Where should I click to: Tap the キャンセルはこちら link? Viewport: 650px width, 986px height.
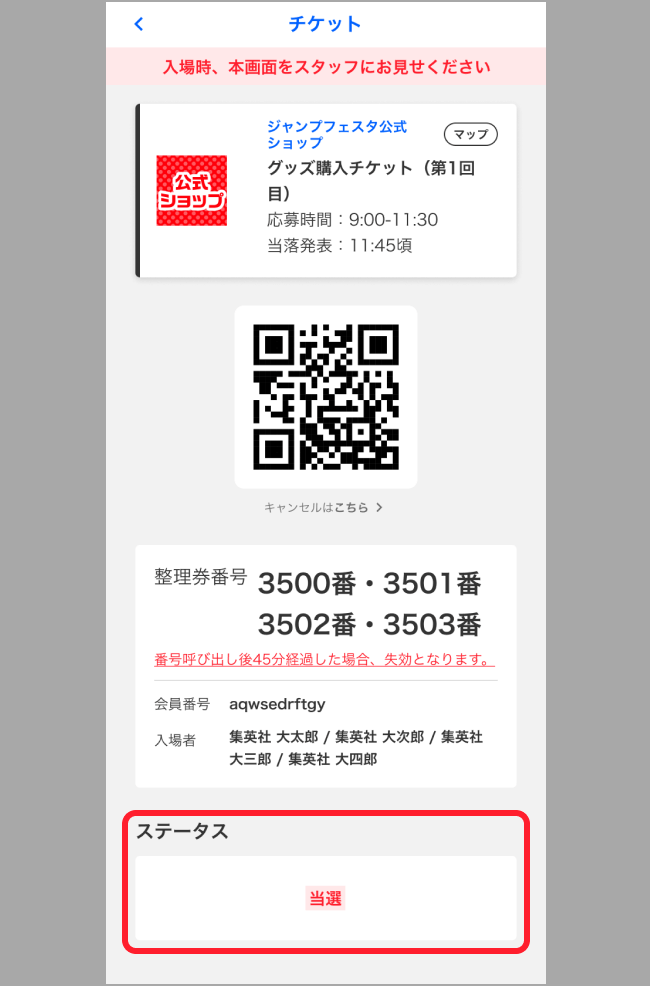[324, 508]
